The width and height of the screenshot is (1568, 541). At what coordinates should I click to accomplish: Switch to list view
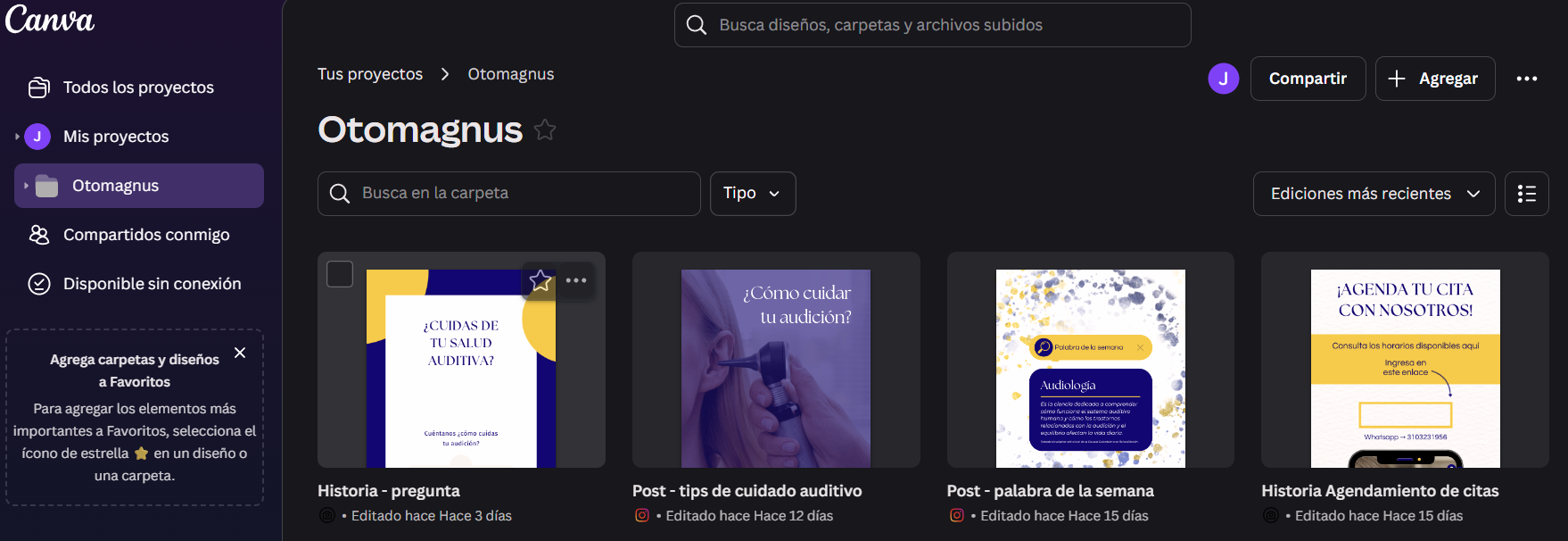pyautogui.click(x=1526, y=194)
